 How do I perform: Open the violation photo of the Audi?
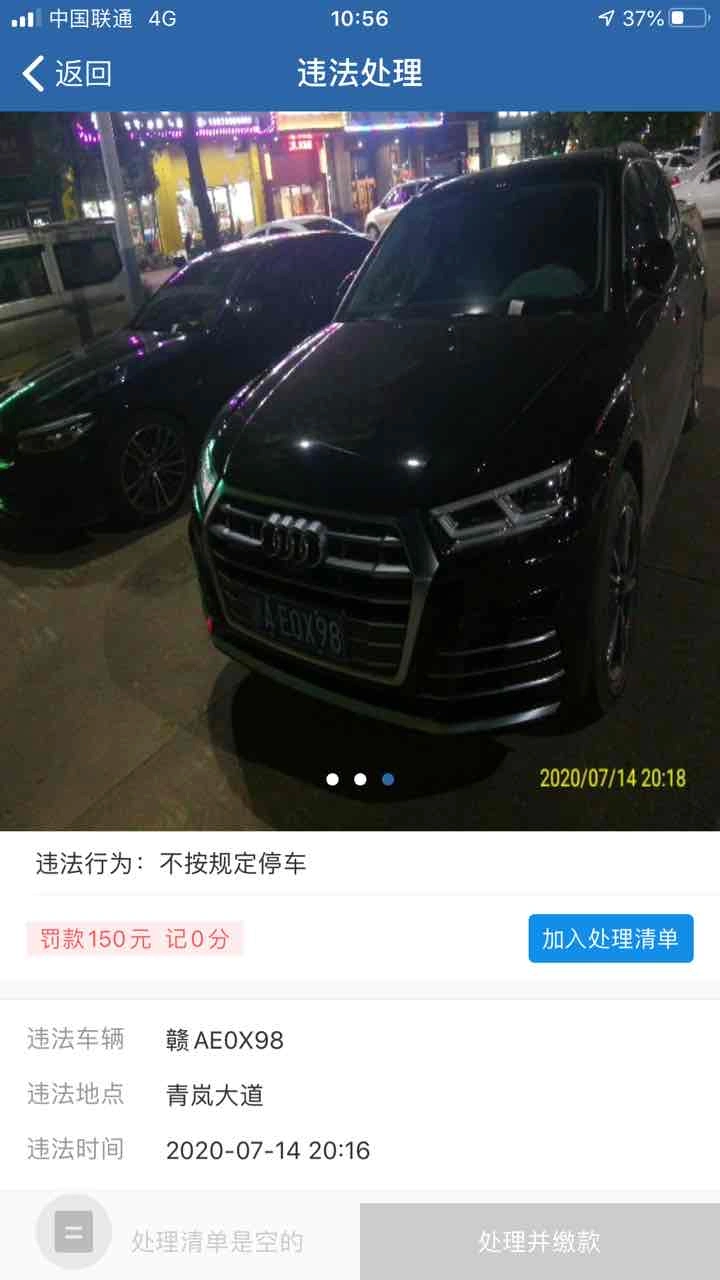360,470
